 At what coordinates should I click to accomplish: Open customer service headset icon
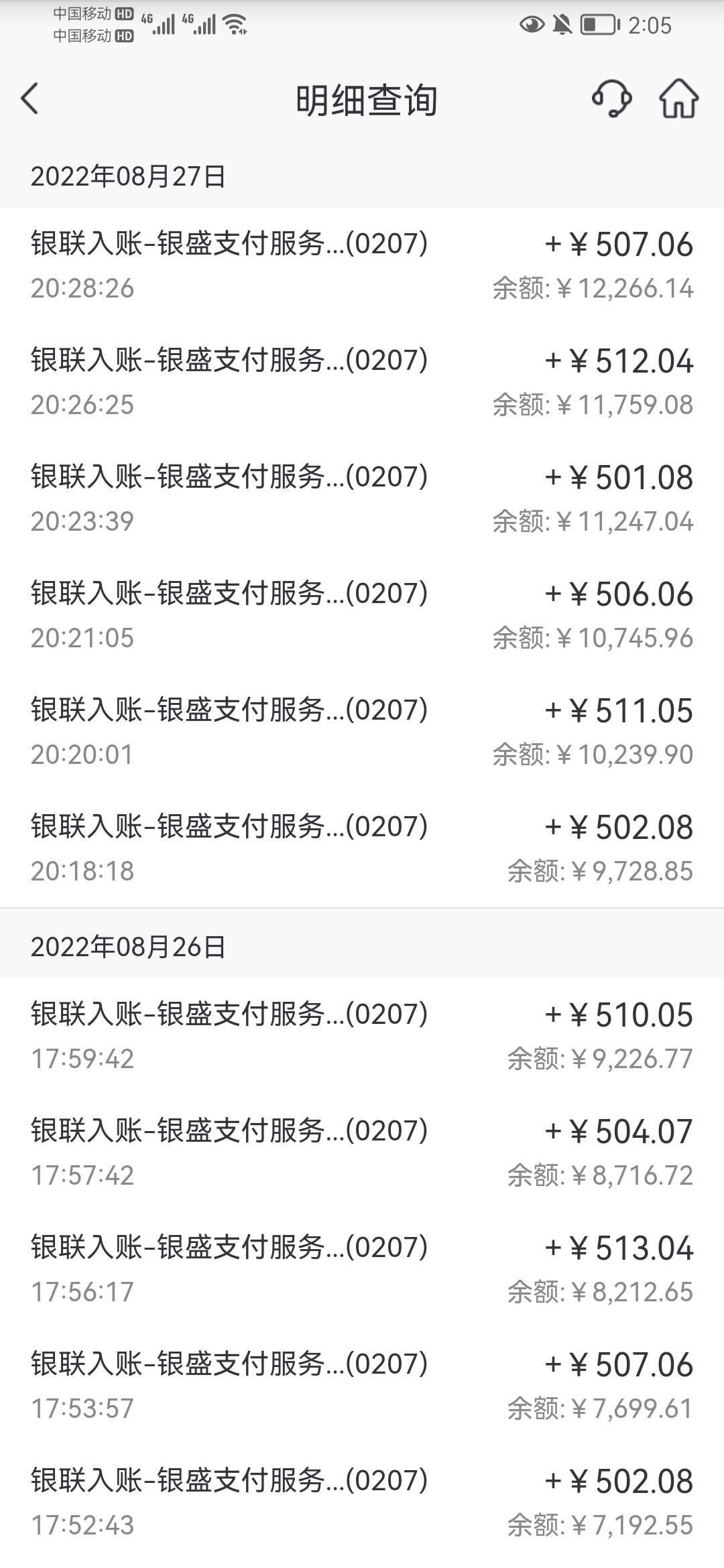pos(611,99)
